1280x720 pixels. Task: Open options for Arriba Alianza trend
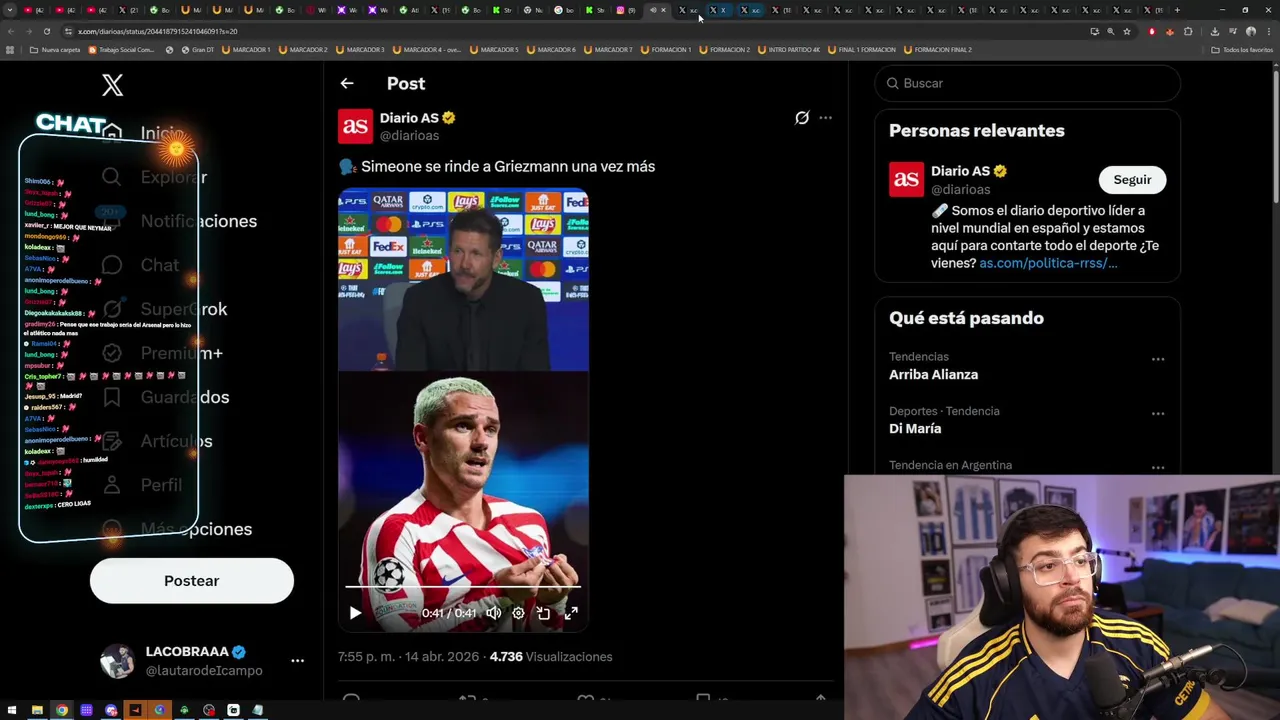click(1158, 359)
